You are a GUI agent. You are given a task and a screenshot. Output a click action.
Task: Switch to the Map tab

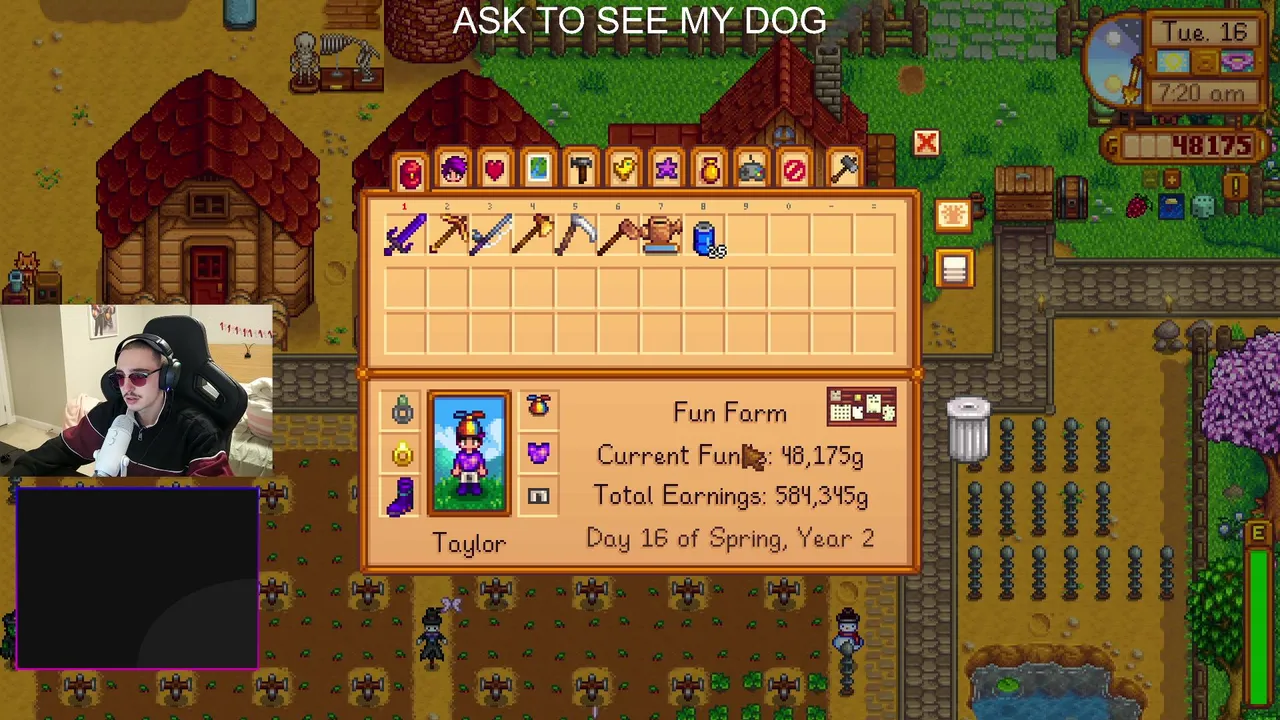point(538,169)
